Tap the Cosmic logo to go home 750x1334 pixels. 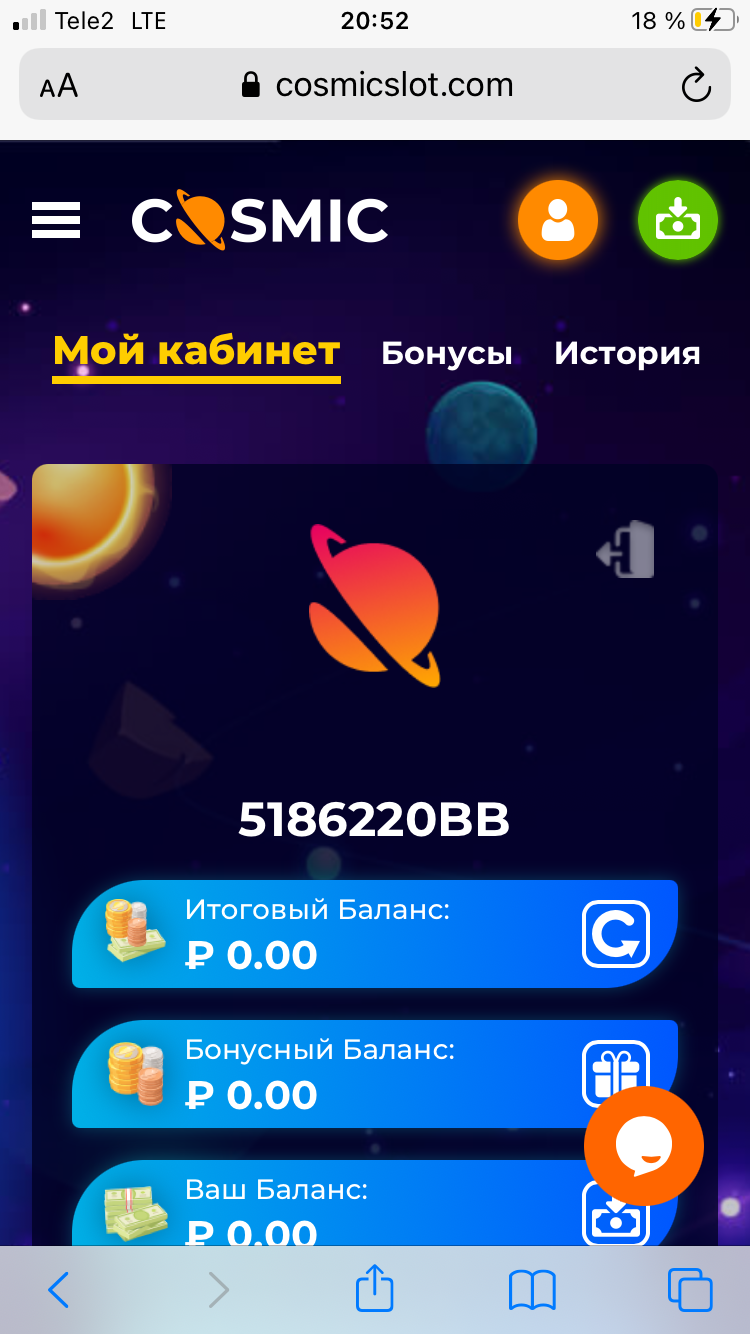[260, 220]
